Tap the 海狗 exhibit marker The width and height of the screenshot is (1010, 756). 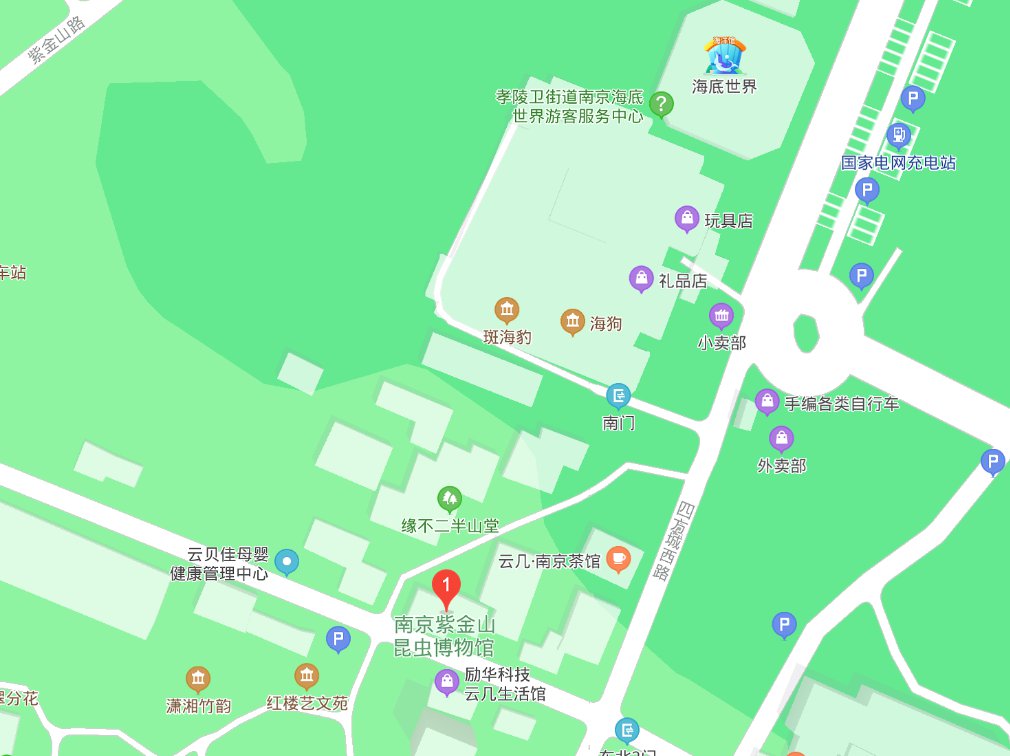tap(572, 321)
